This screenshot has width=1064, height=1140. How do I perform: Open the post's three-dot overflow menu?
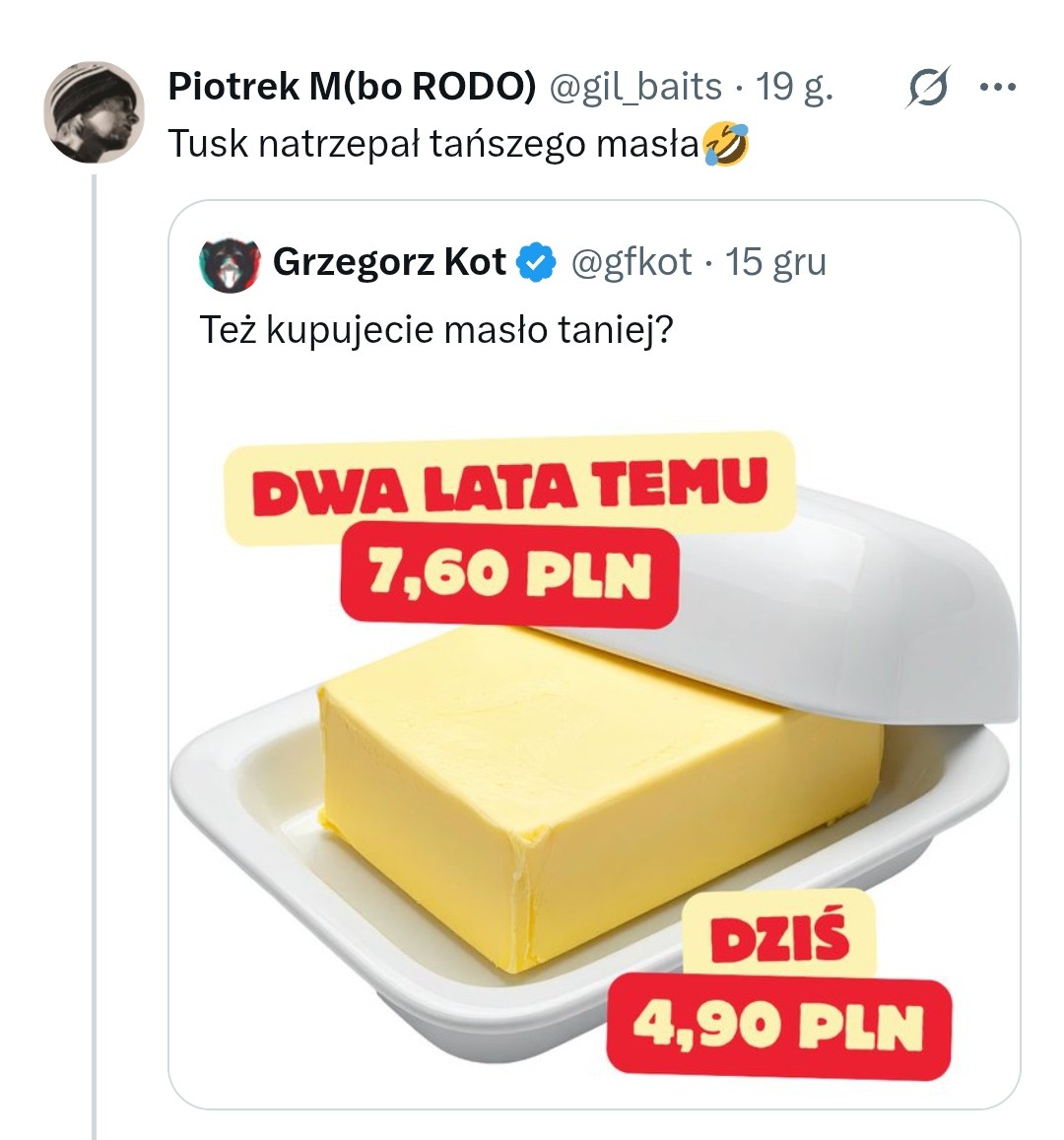pos(997,88)
